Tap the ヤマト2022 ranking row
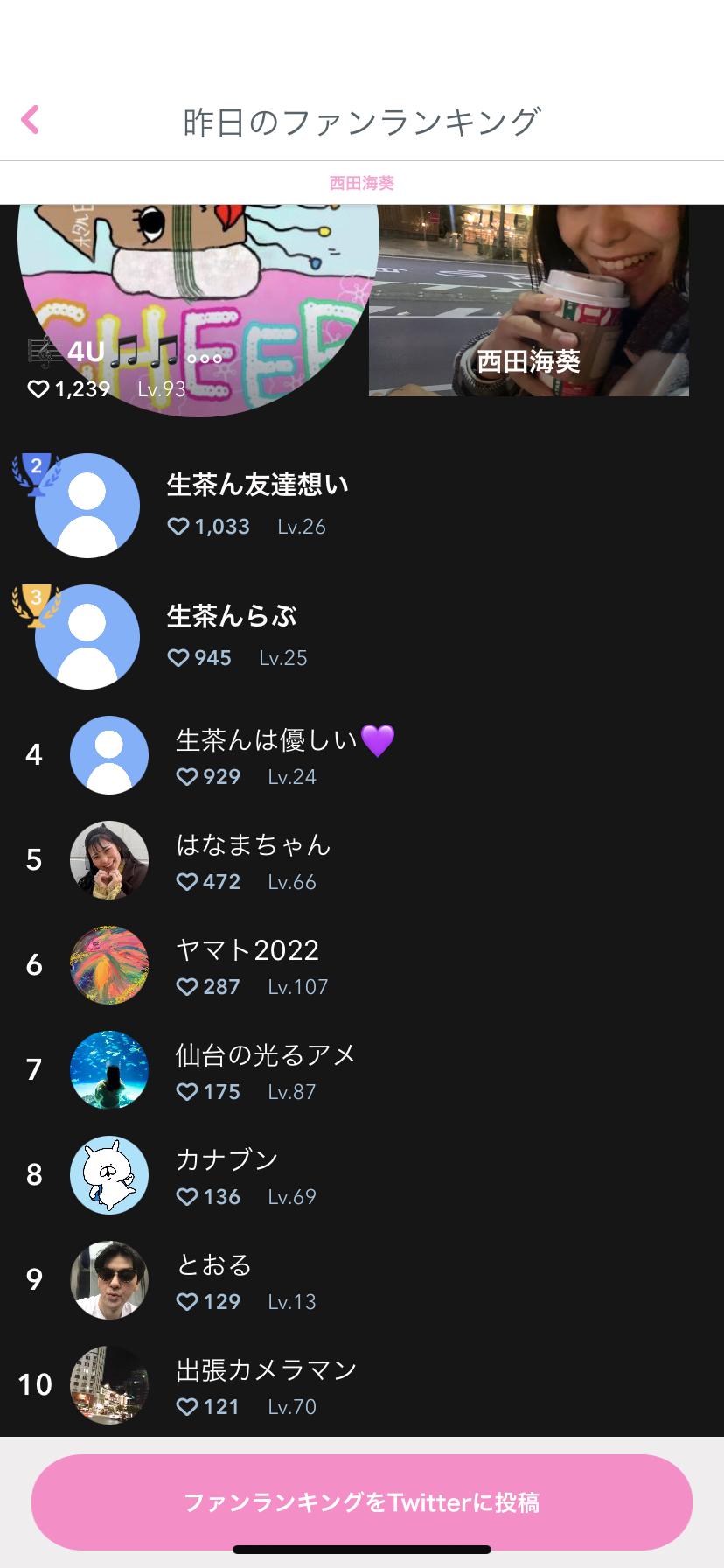The height and width of the screenshot is (1568, 724). click(247, 965)
